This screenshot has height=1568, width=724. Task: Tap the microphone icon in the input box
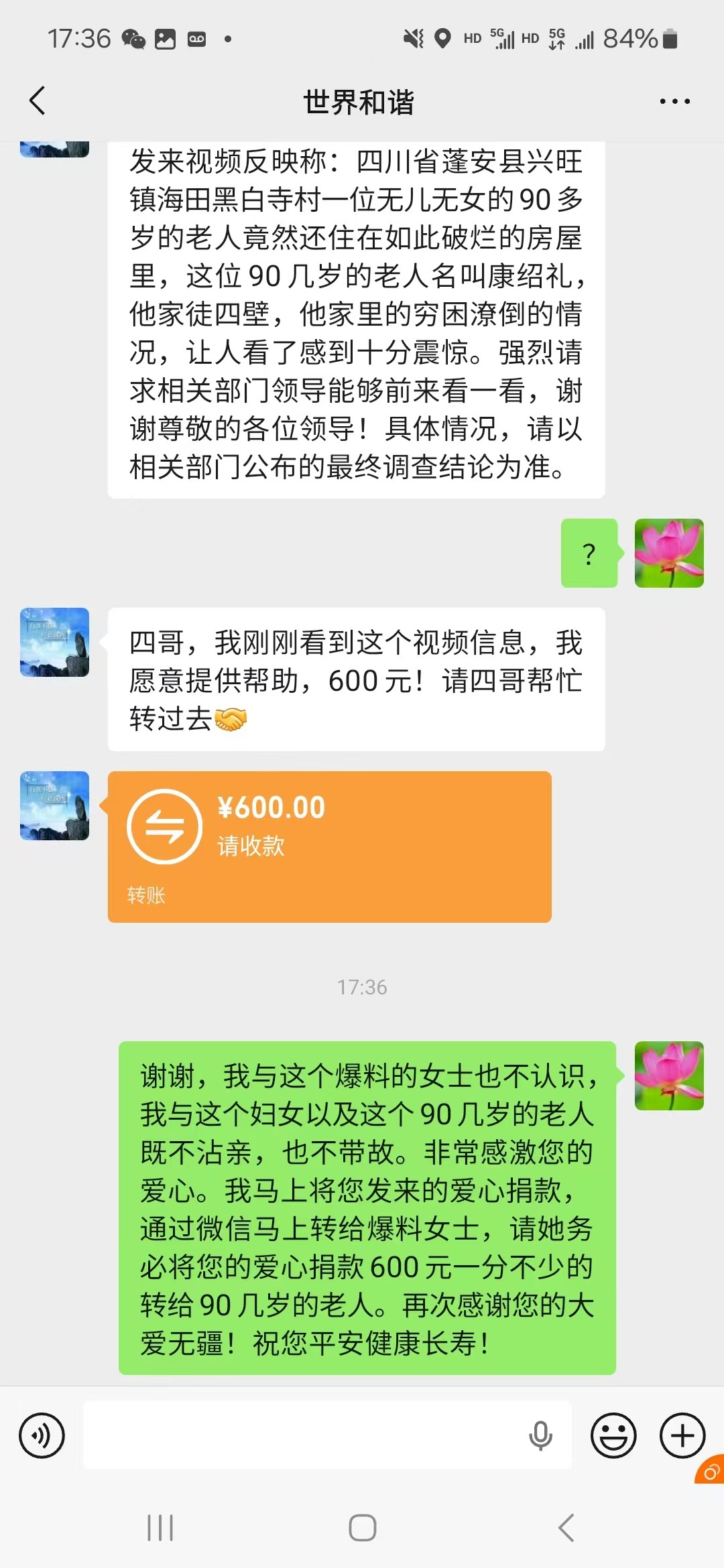(x=540, y=1435)
